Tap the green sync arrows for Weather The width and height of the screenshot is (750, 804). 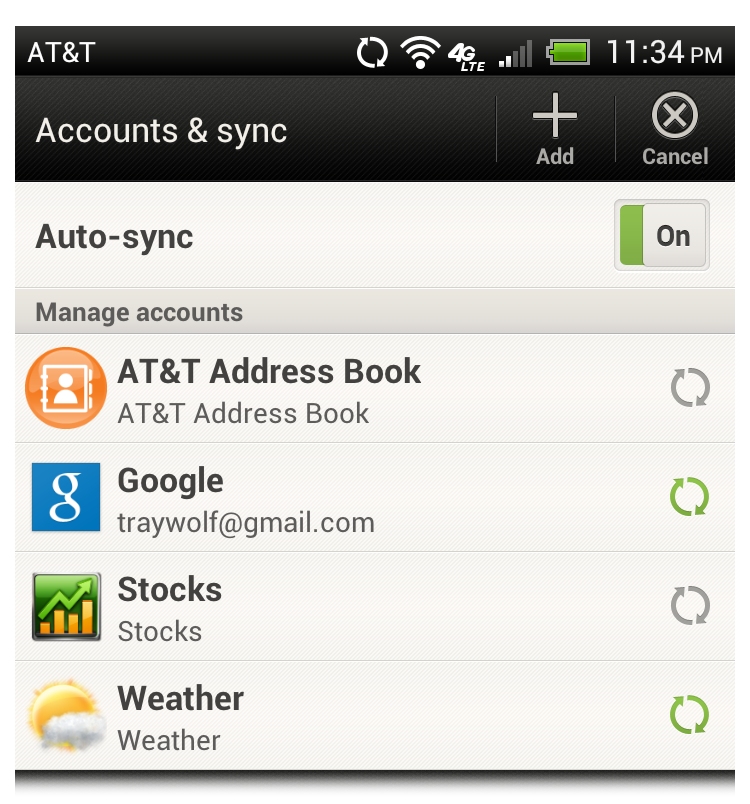(689, 715)
